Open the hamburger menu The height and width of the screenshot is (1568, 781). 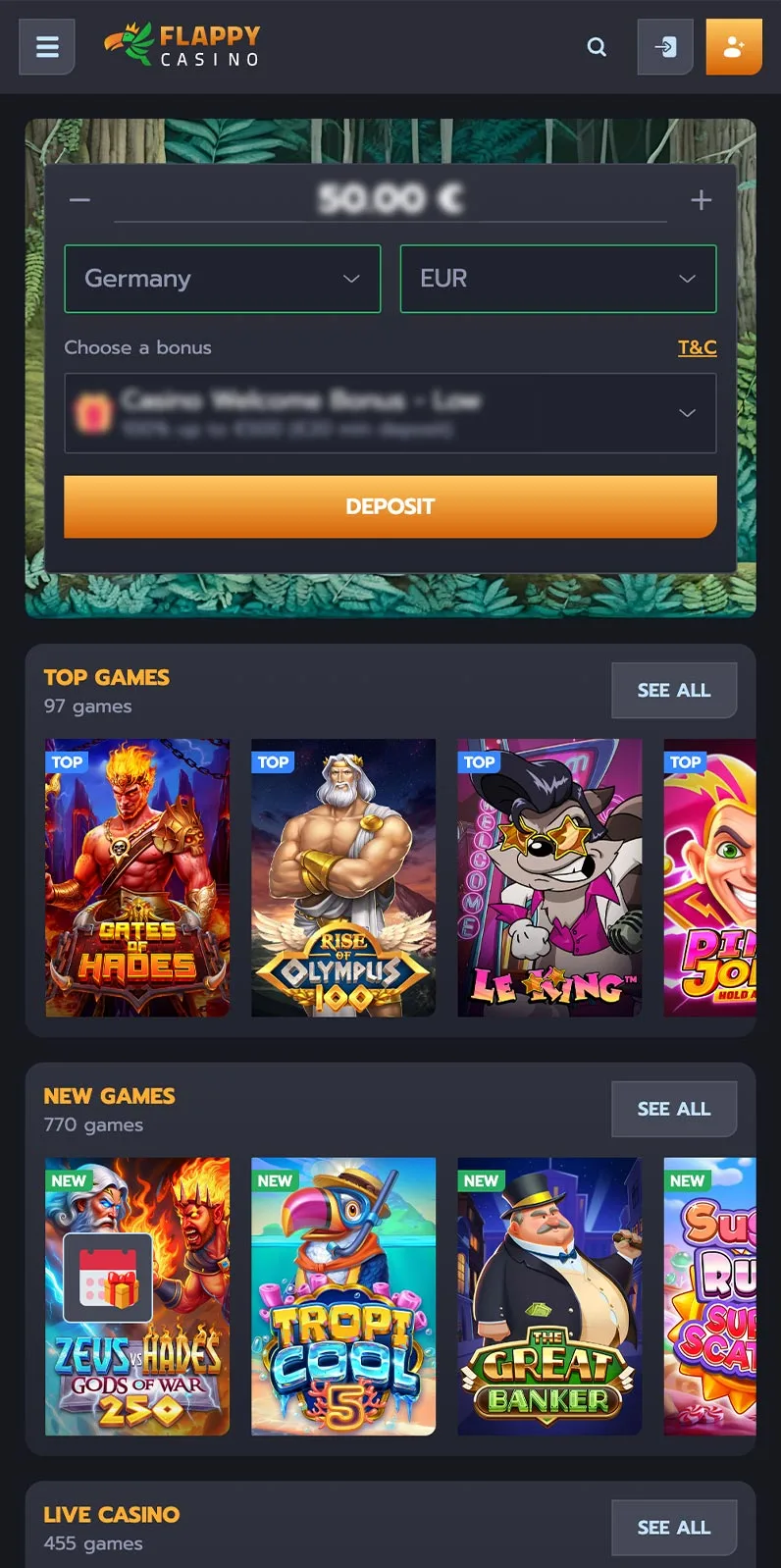47,47
